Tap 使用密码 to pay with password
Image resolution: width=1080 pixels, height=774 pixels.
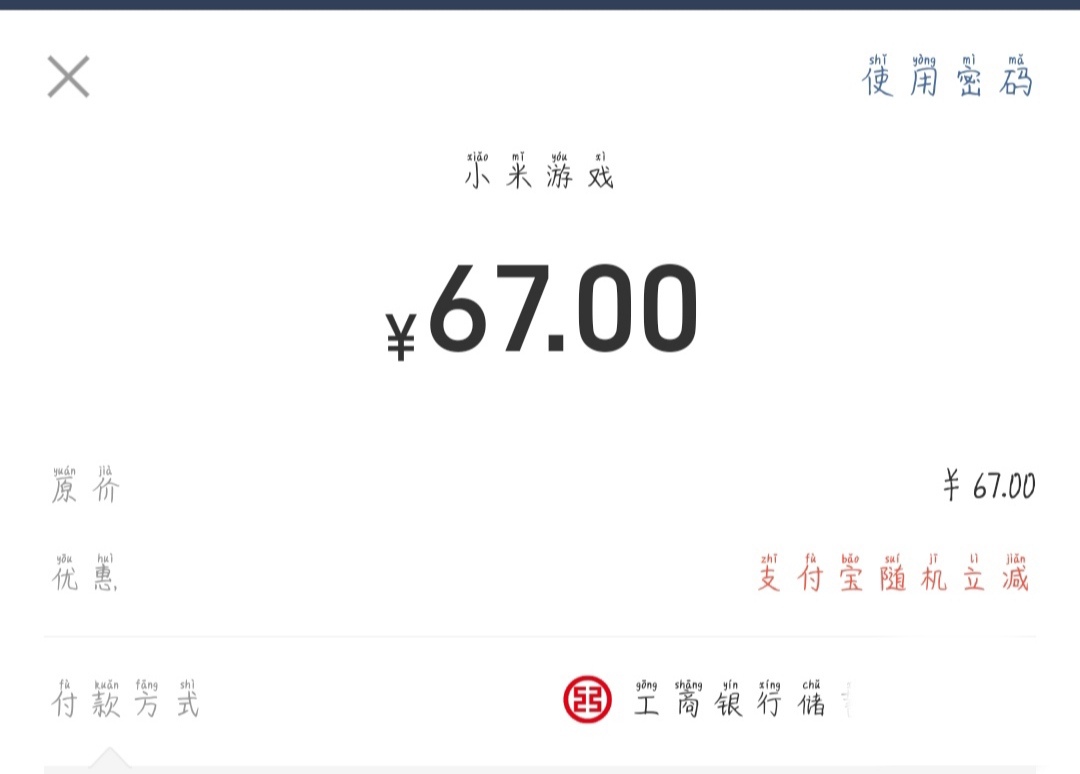(x=946, y=78)
